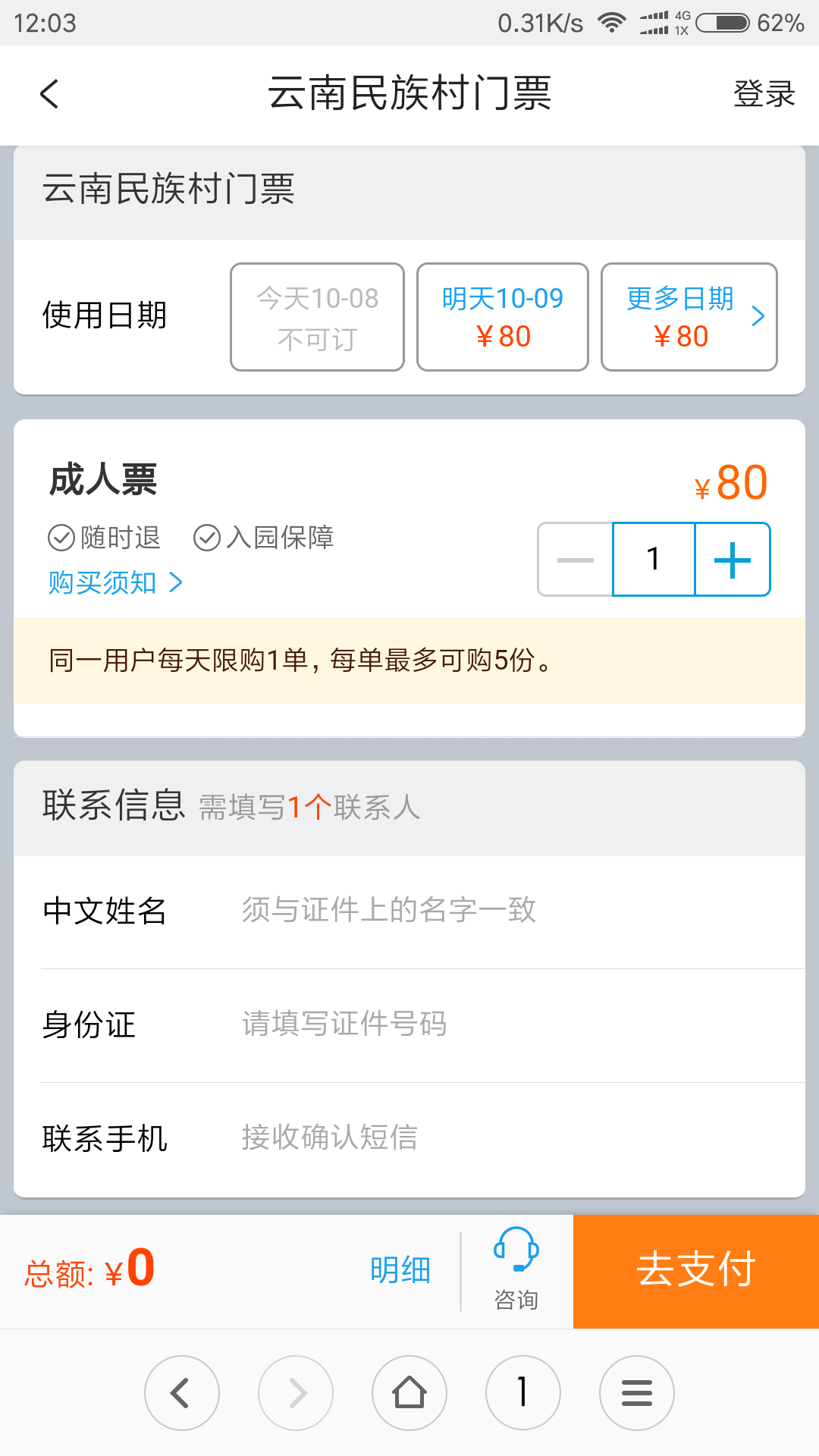Open 购买须知 purchase notes

[115, 582]
